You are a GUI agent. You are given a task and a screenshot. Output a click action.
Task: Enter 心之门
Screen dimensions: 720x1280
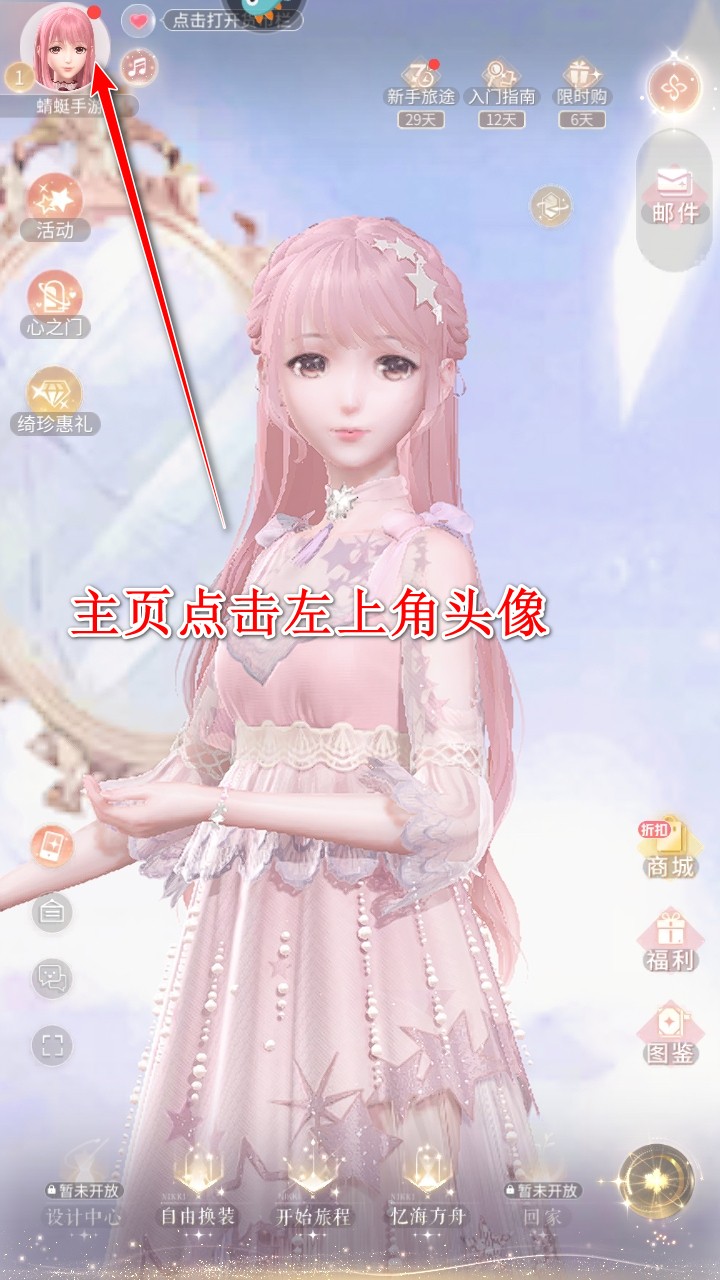pos(55,300)
